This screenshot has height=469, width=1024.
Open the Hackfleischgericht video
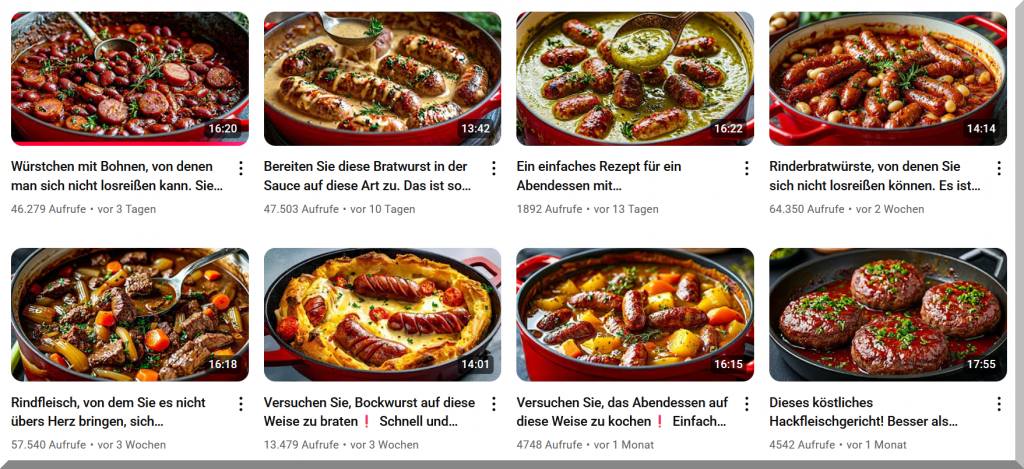tap(888, 314)
